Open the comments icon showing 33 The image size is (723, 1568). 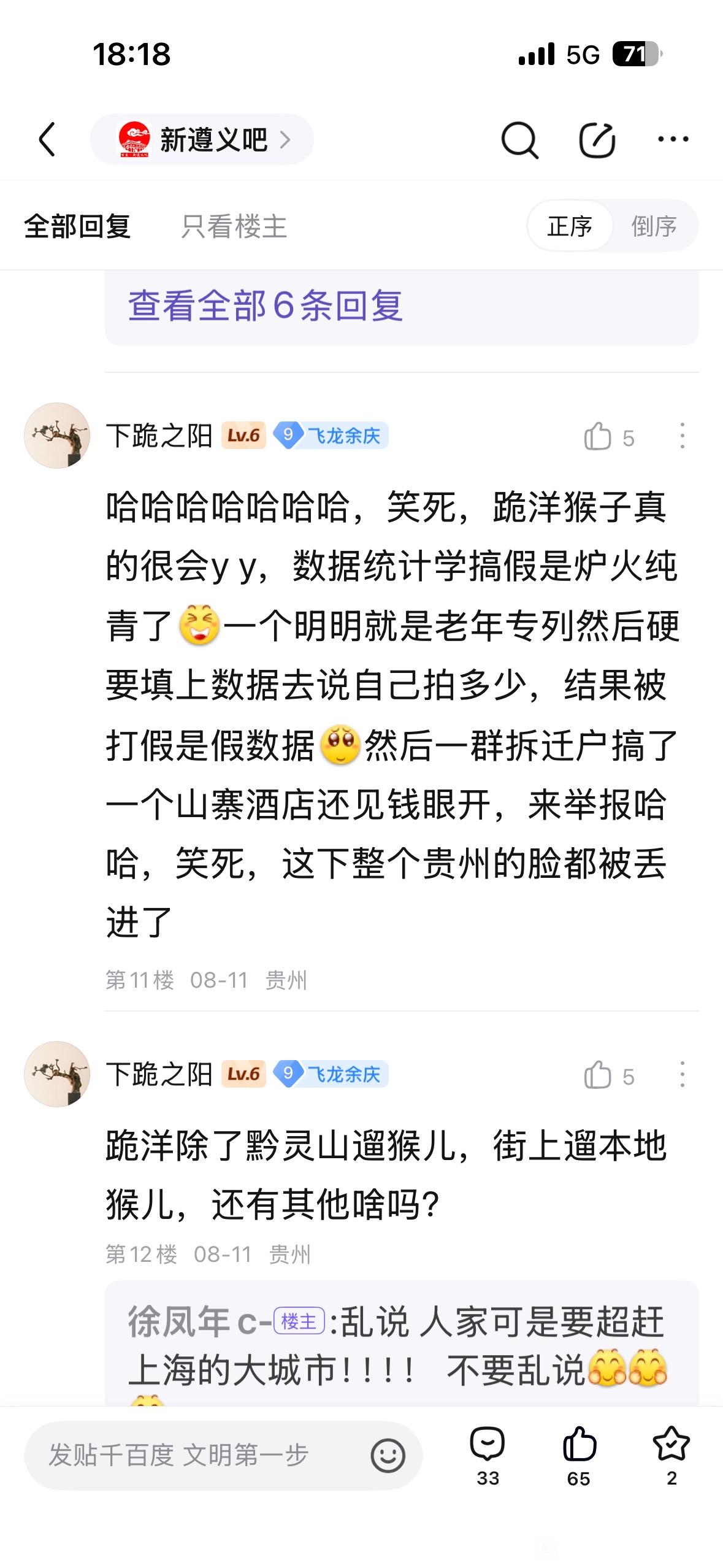click(488, 1454)
